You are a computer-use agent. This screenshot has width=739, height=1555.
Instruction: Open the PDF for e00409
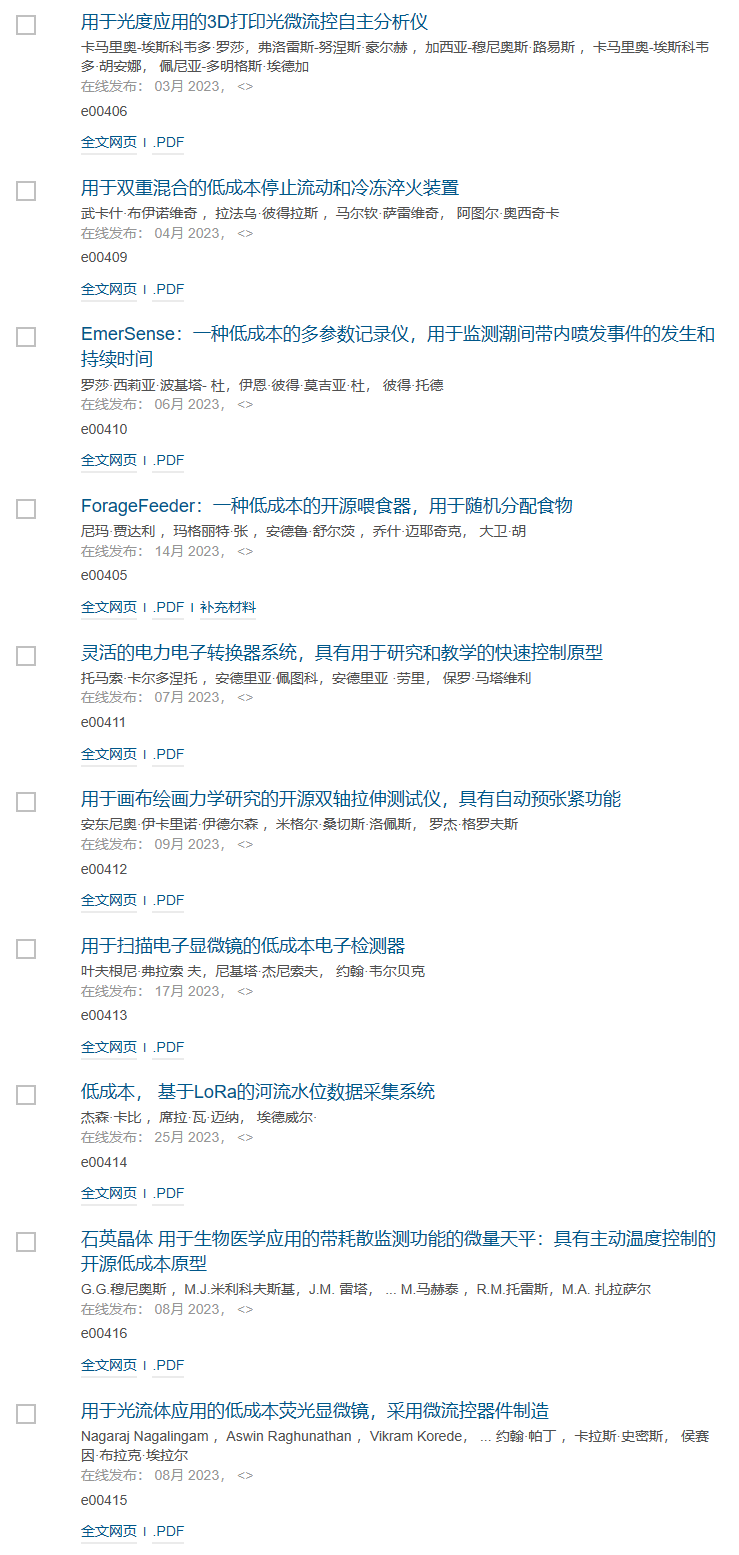coord(168,289)
